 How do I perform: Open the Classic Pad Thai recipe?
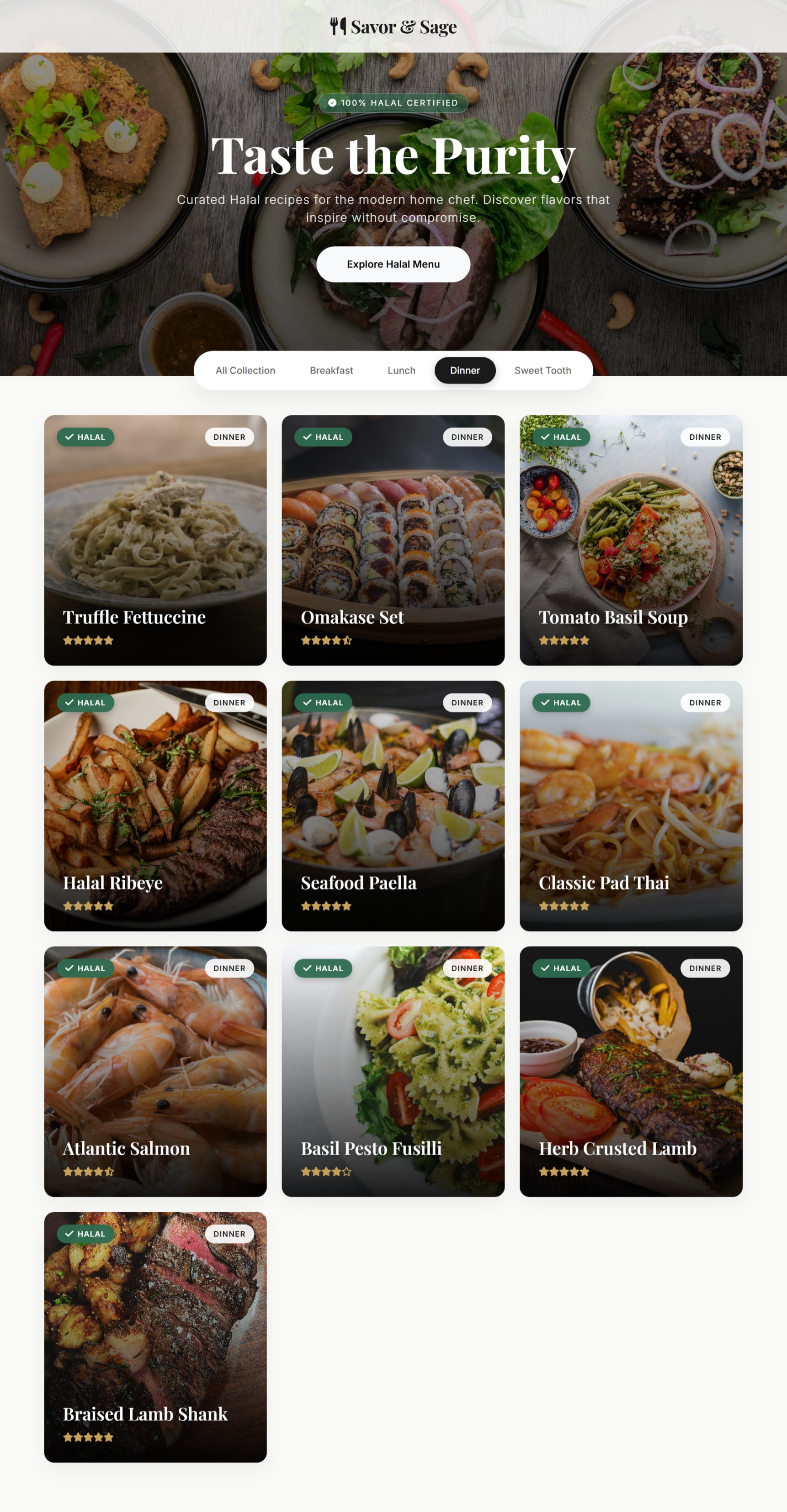(630, 805)
